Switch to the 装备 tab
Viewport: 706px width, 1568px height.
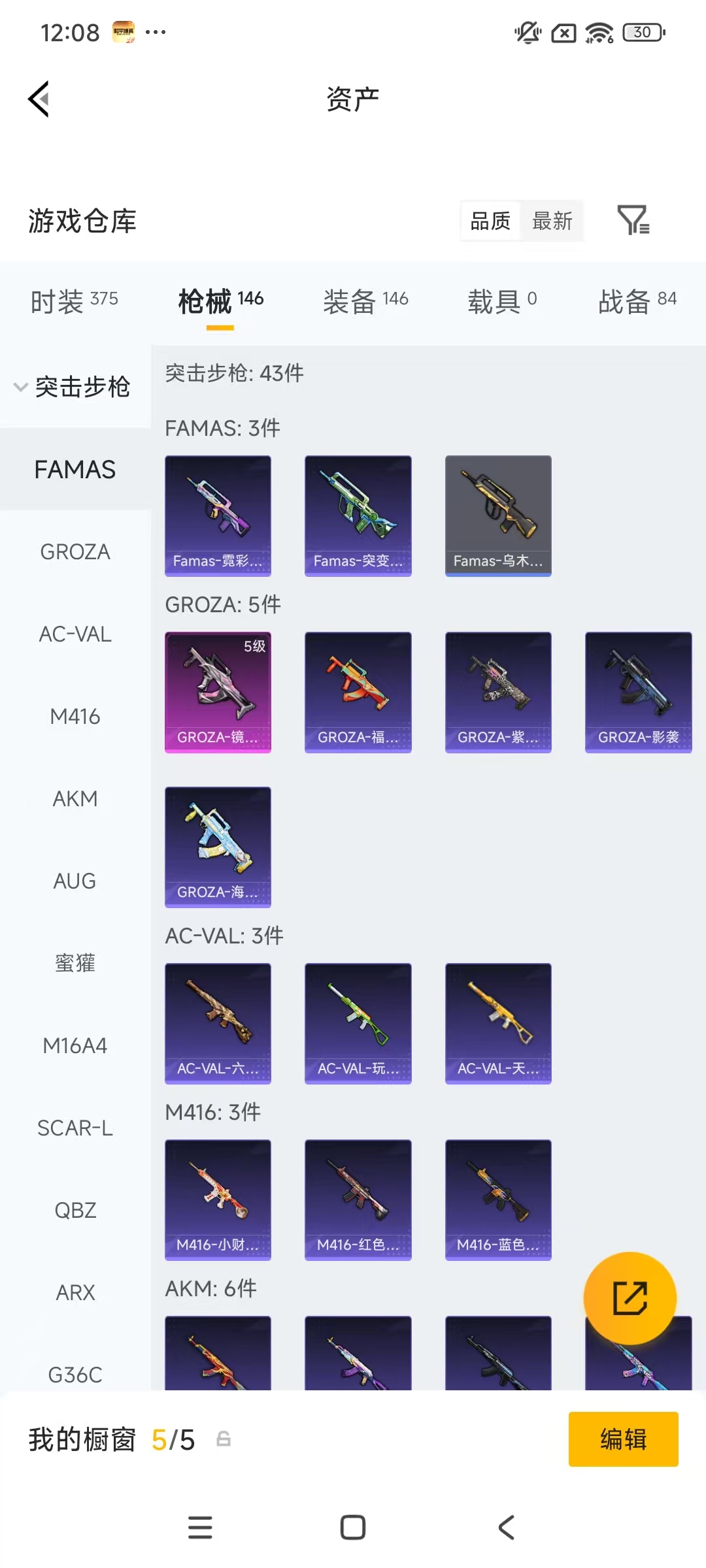pos(365,301)
